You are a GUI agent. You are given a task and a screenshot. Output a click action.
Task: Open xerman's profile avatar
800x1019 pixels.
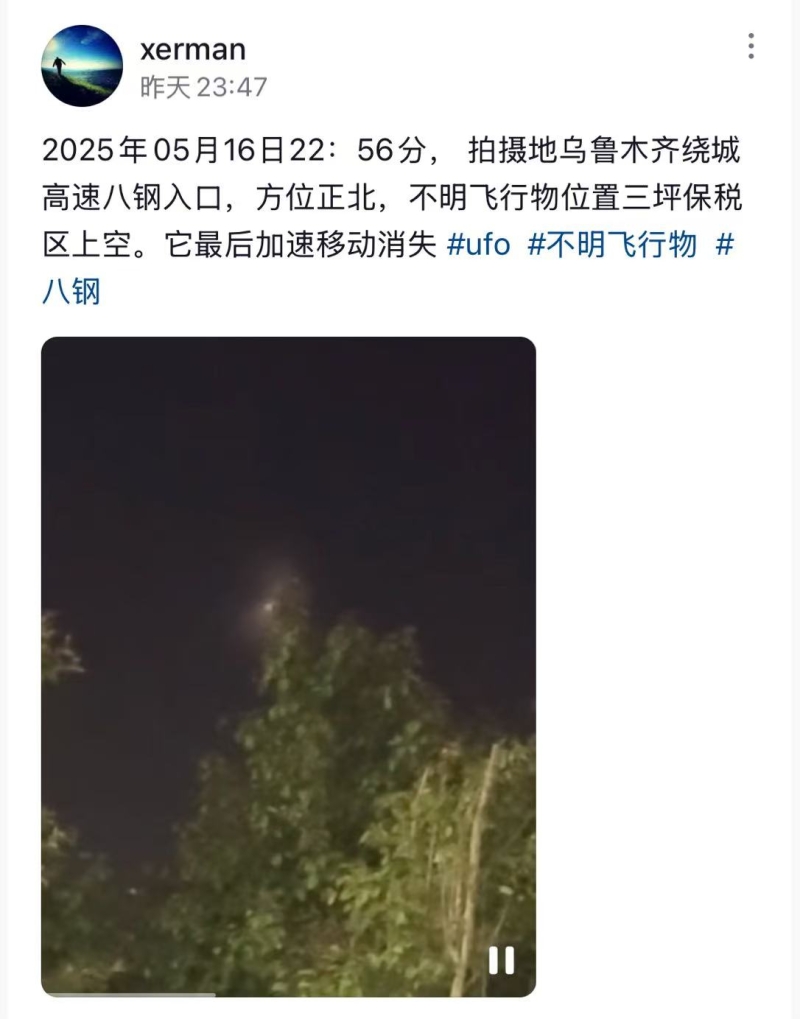82,66
